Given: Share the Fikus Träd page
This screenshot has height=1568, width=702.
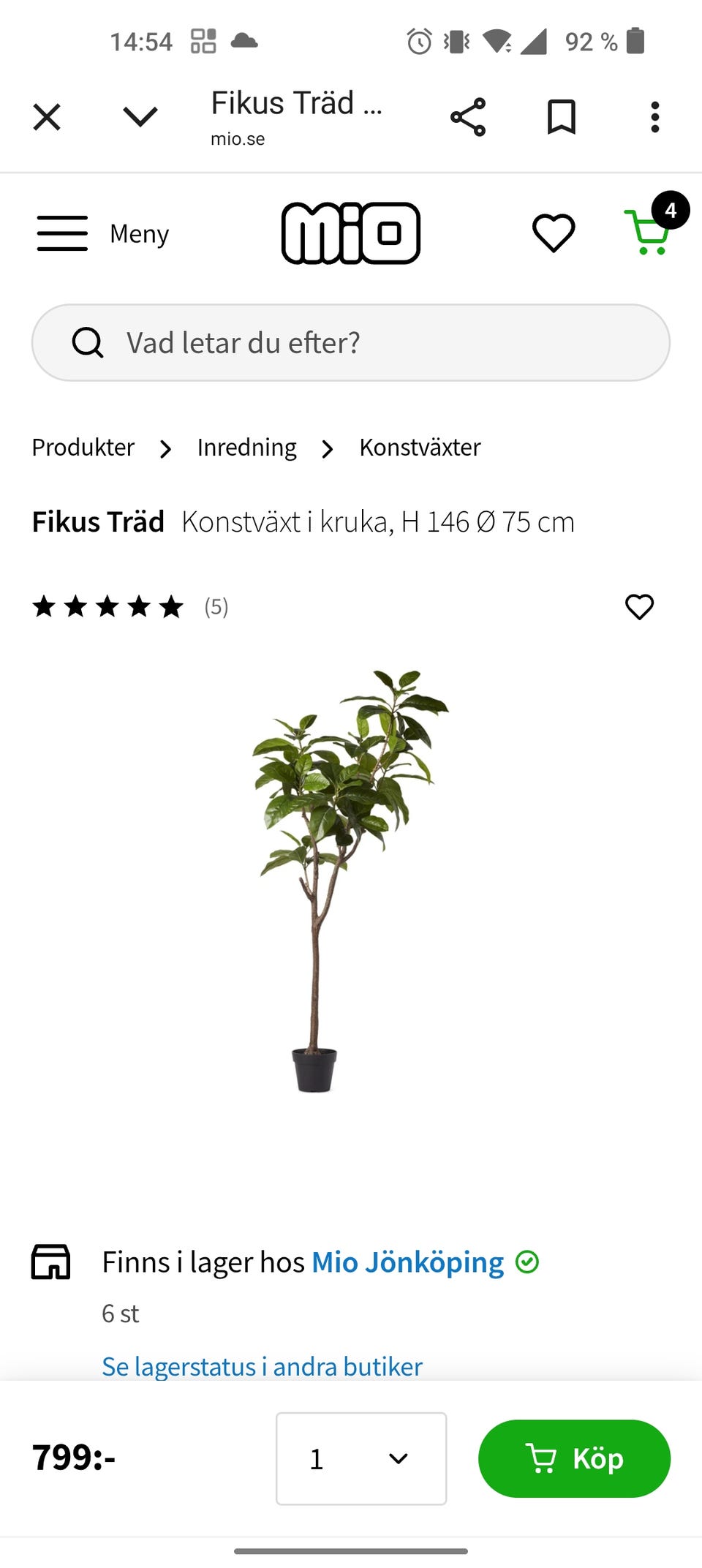Looking at the screenshot, I should pos(468,117).
